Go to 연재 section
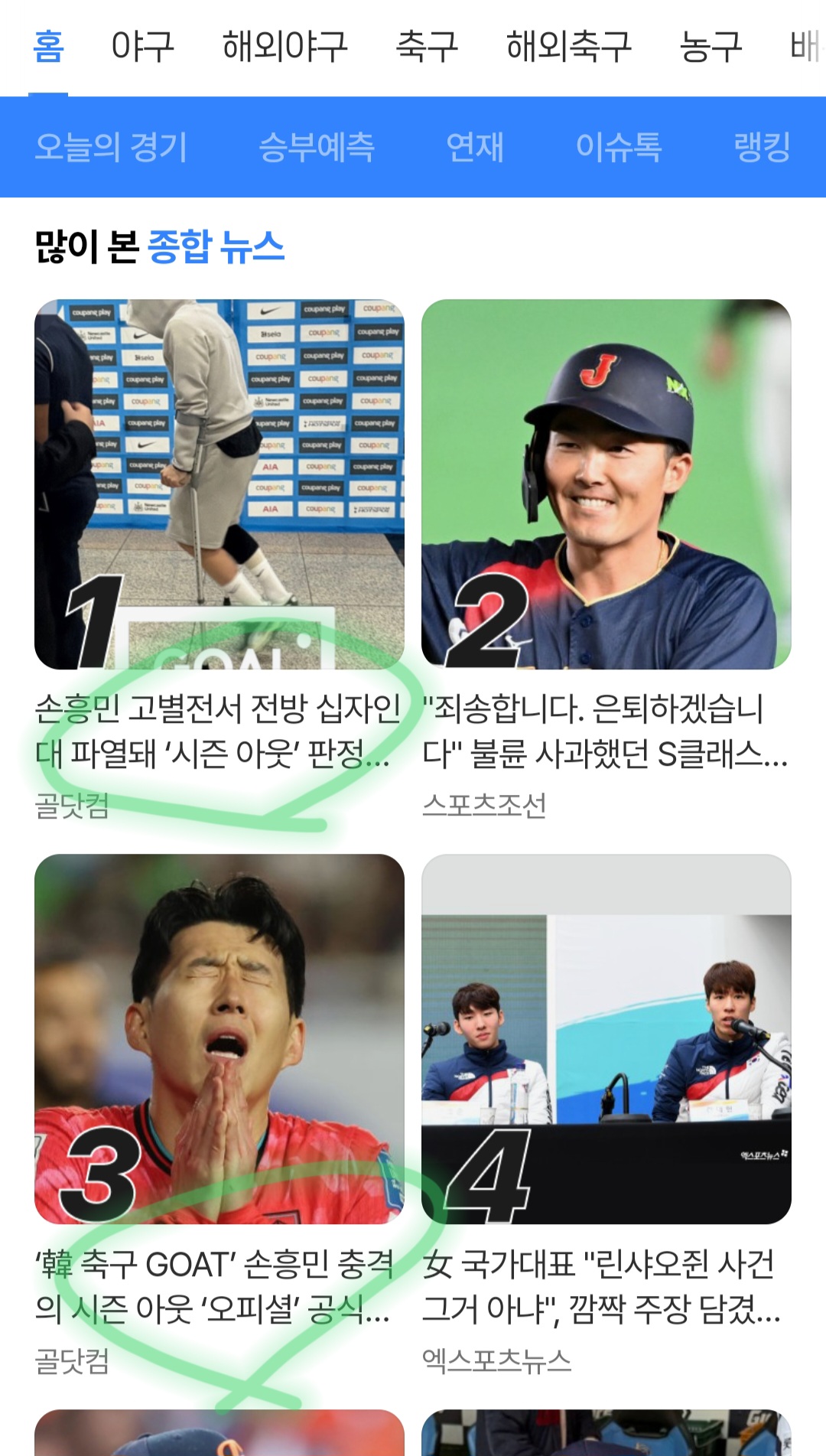 click(x=475, y=147)
